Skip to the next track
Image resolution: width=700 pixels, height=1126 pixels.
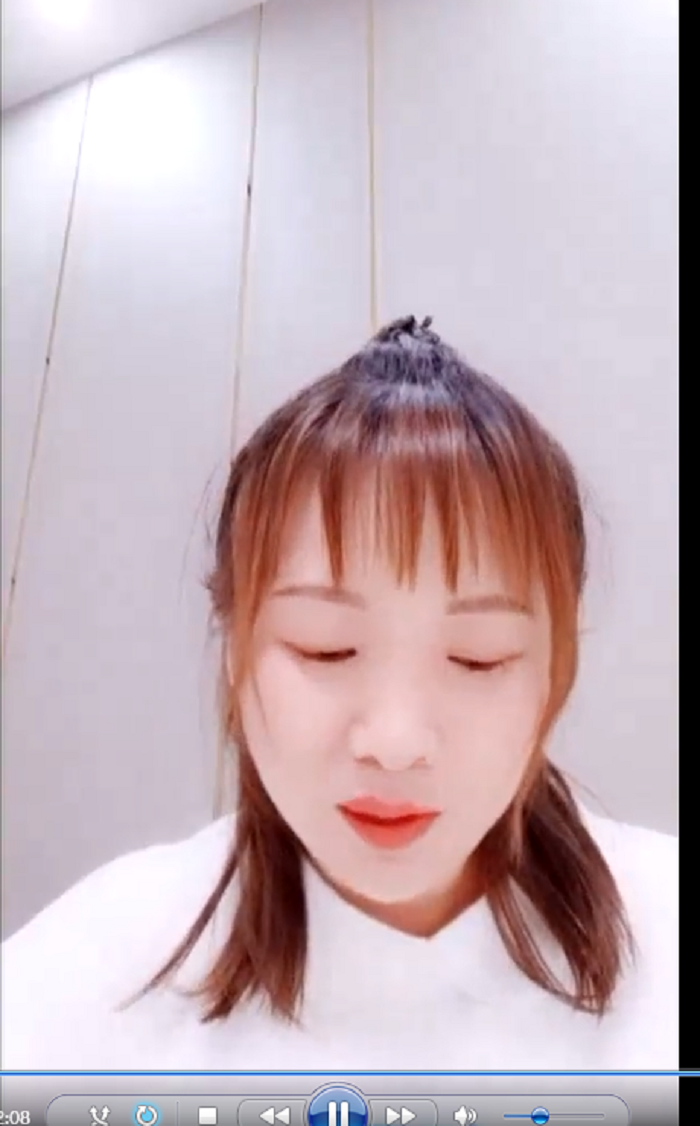[401, 1115]
